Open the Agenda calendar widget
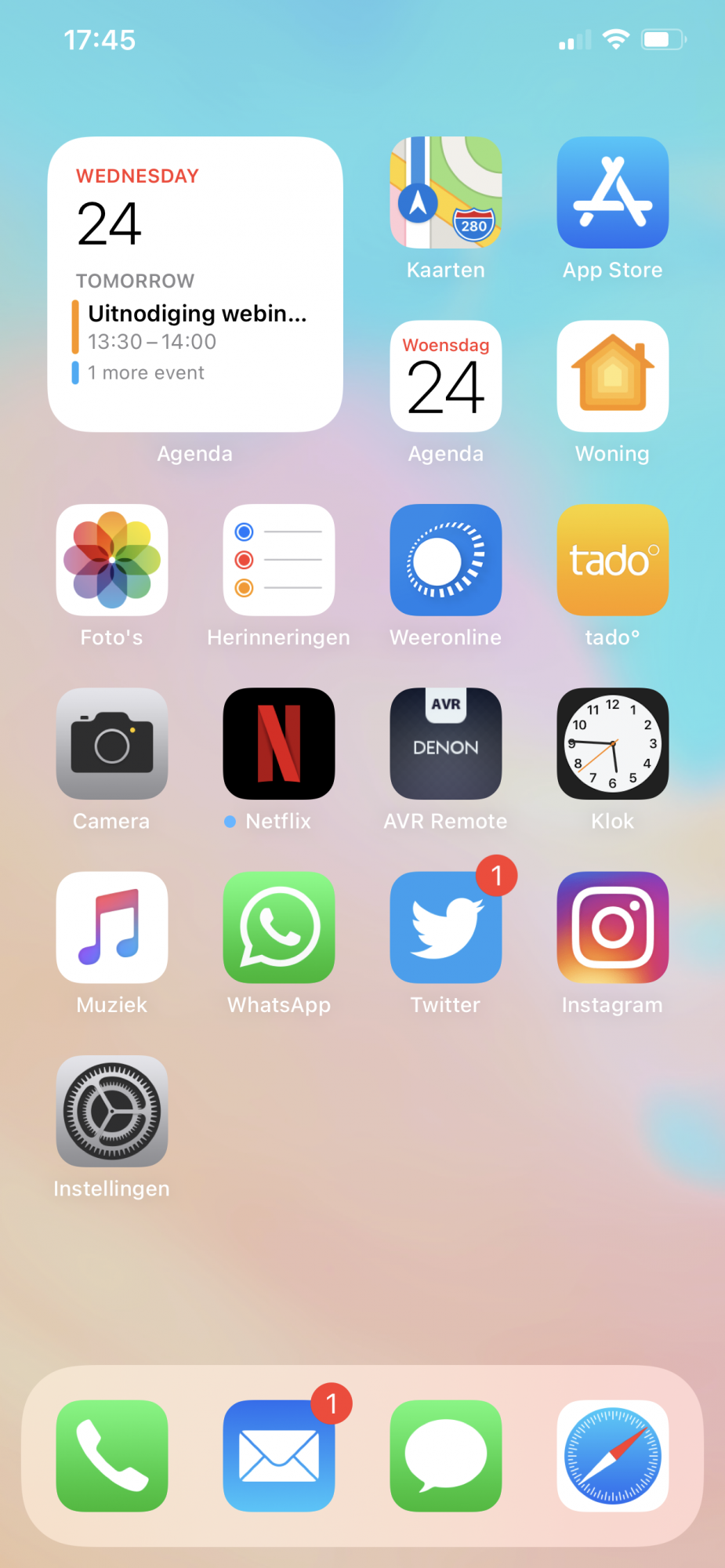The height and width of the screenshot is (1568, 725). (194, 284)
